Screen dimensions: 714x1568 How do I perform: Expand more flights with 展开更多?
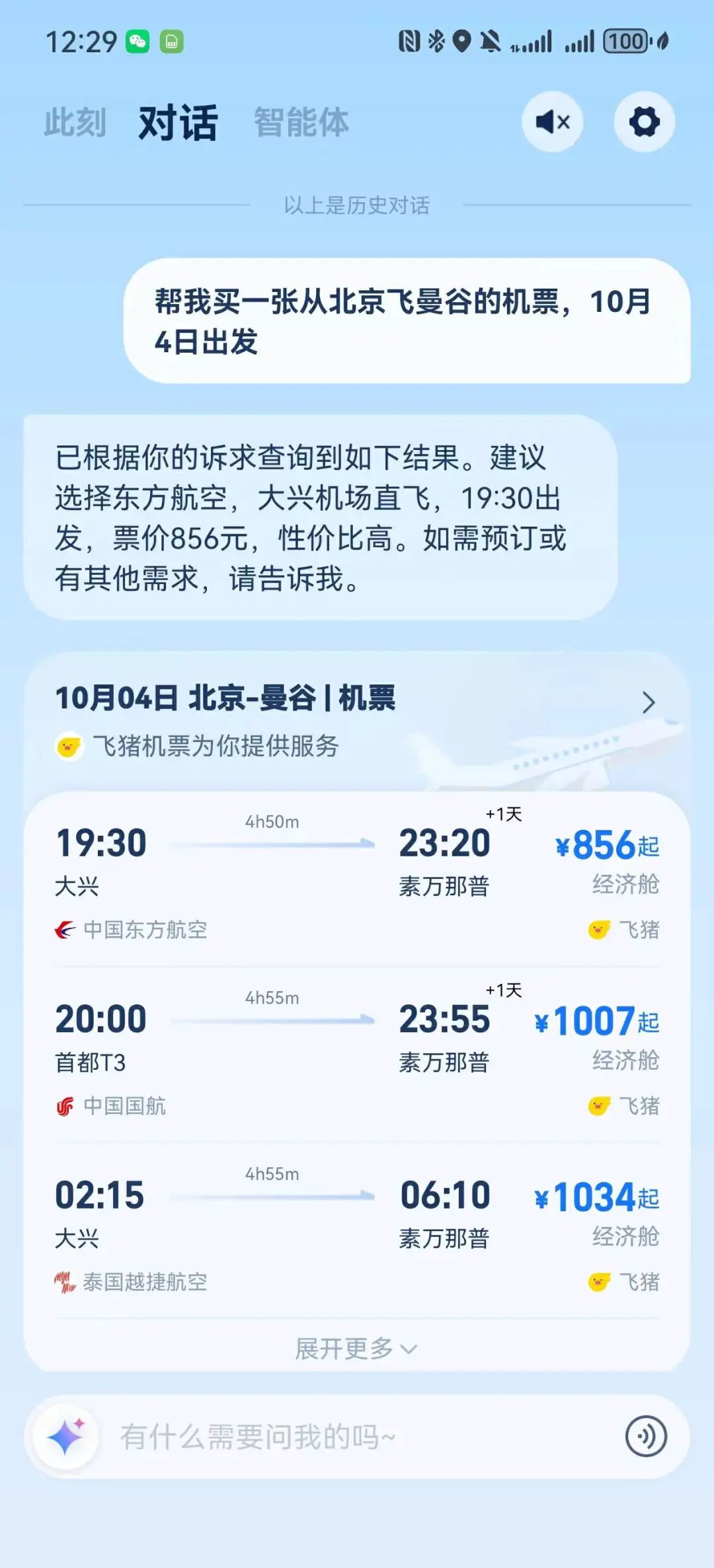356,1349
